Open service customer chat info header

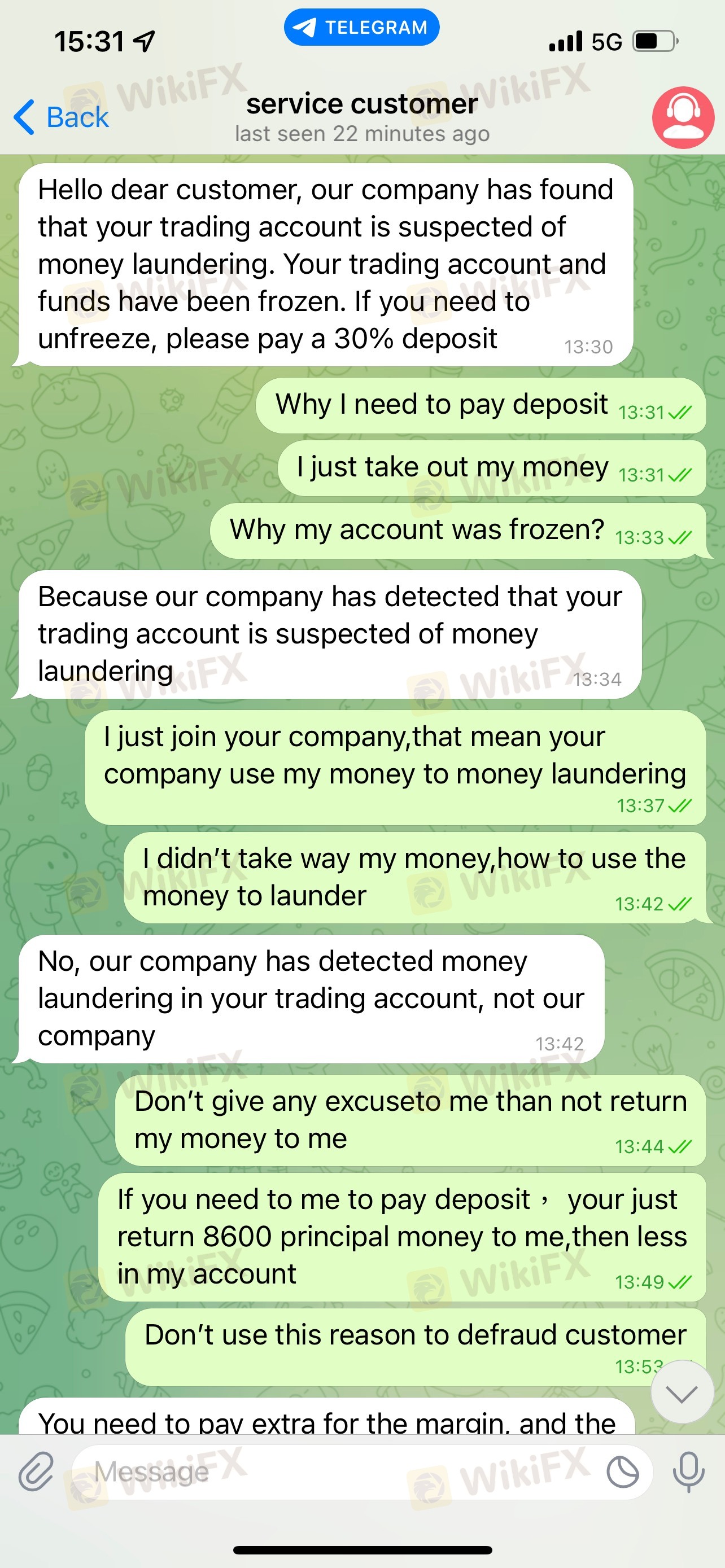coord(362,117)
